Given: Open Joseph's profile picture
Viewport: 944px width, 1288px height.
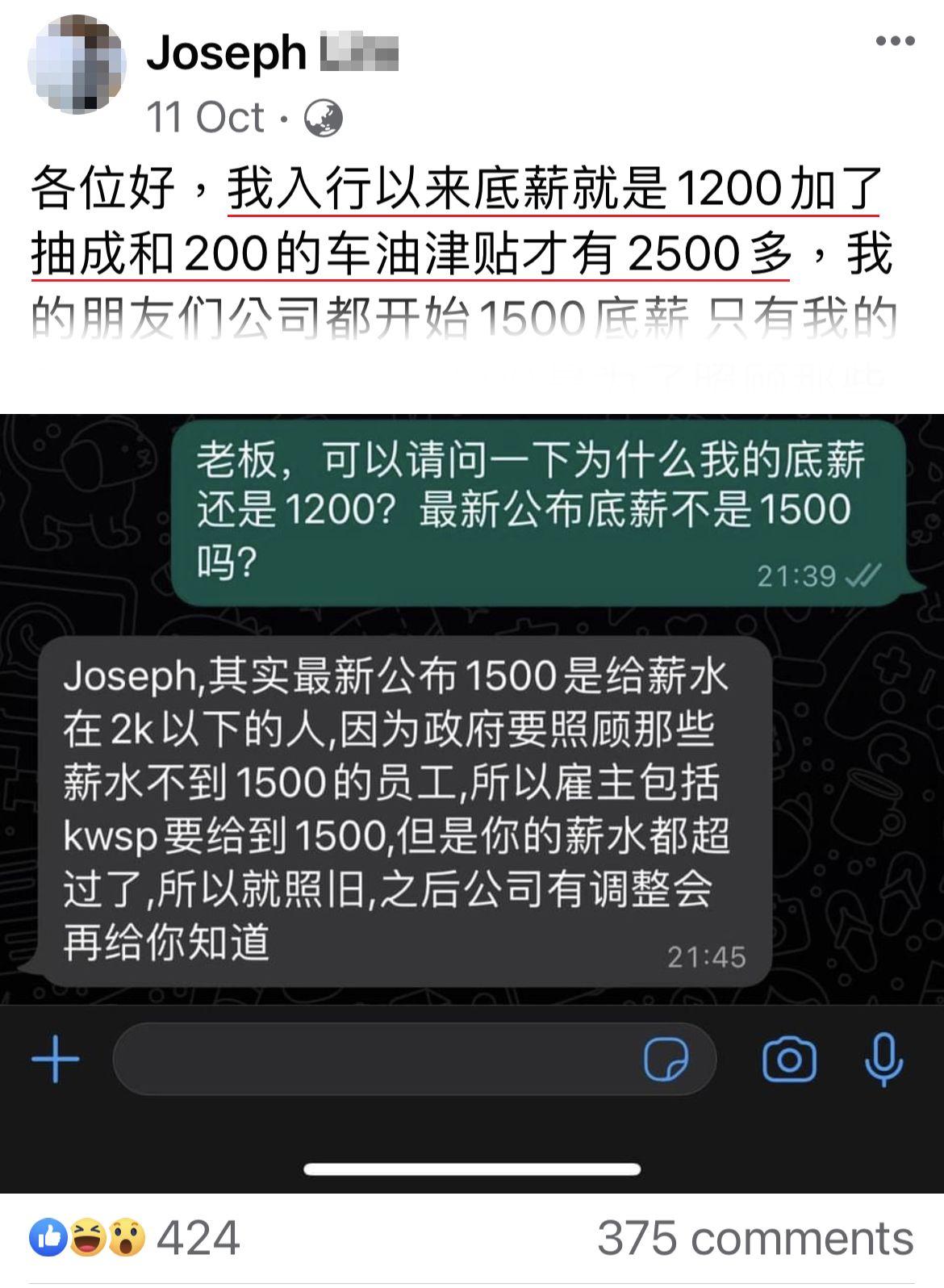Looking at the screenshot, I should coord(77,64).
